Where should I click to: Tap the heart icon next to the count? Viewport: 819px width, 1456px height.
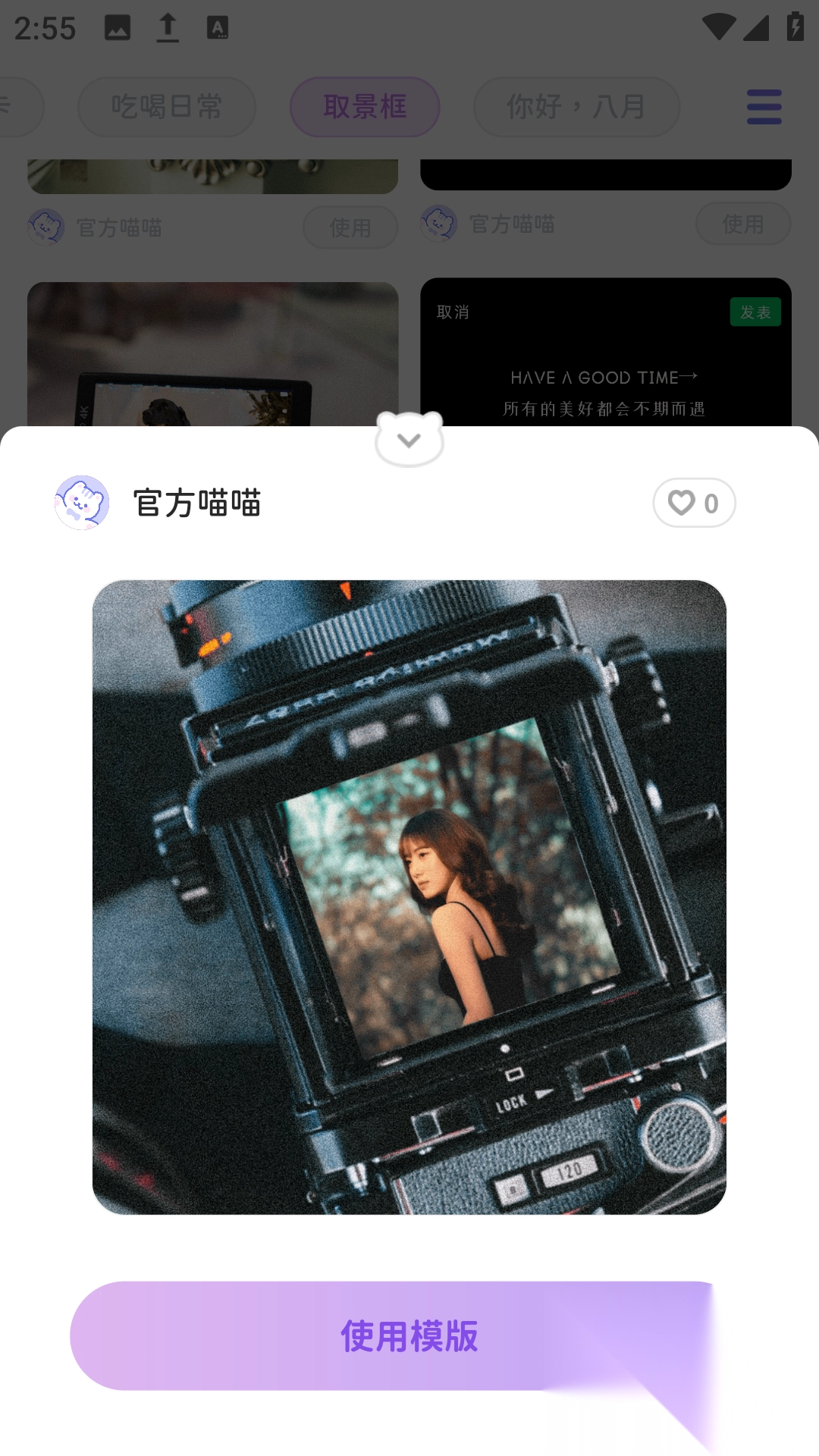tap(681, 502)
